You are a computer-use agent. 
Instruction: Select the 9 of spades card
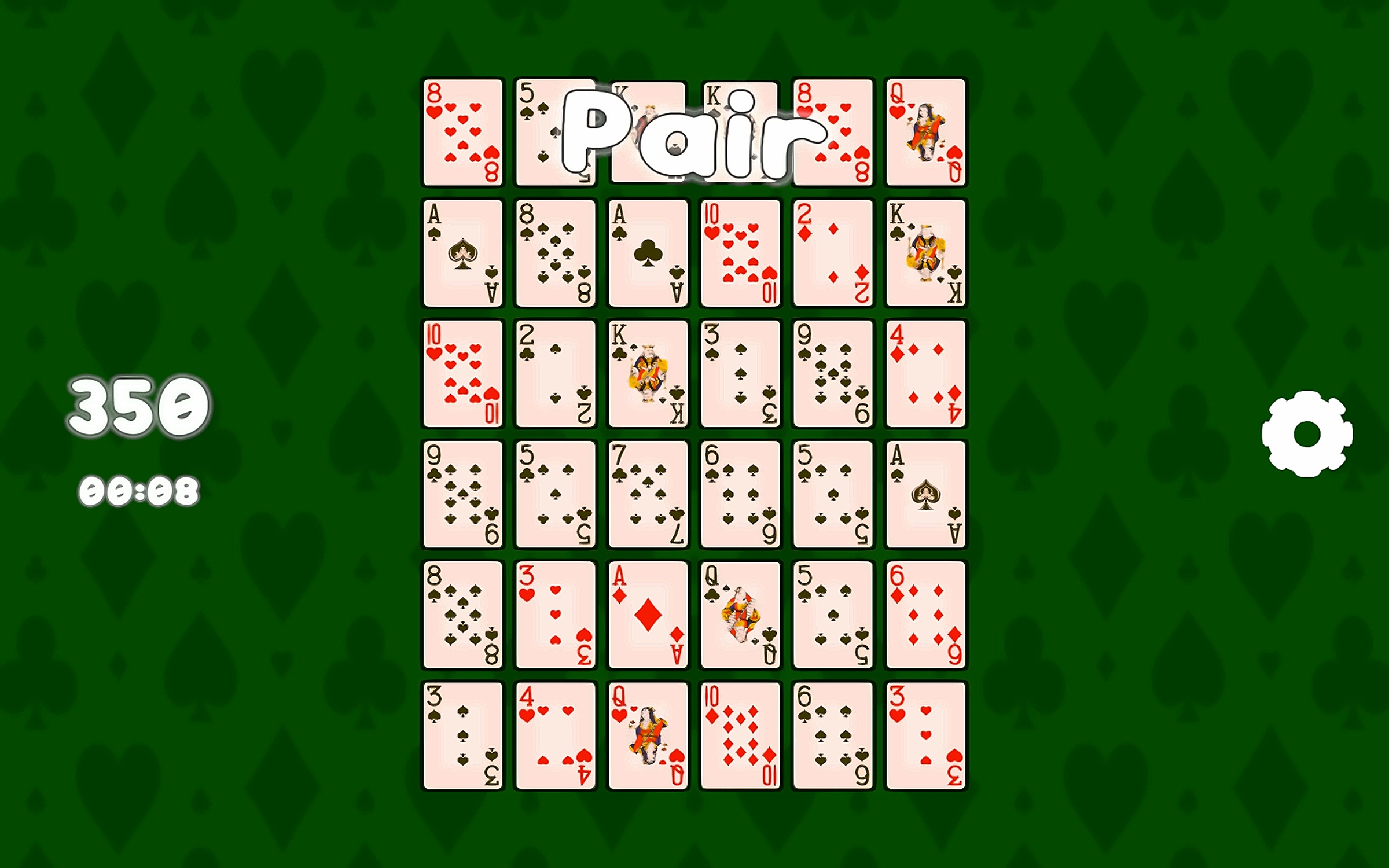click(833, 374)
